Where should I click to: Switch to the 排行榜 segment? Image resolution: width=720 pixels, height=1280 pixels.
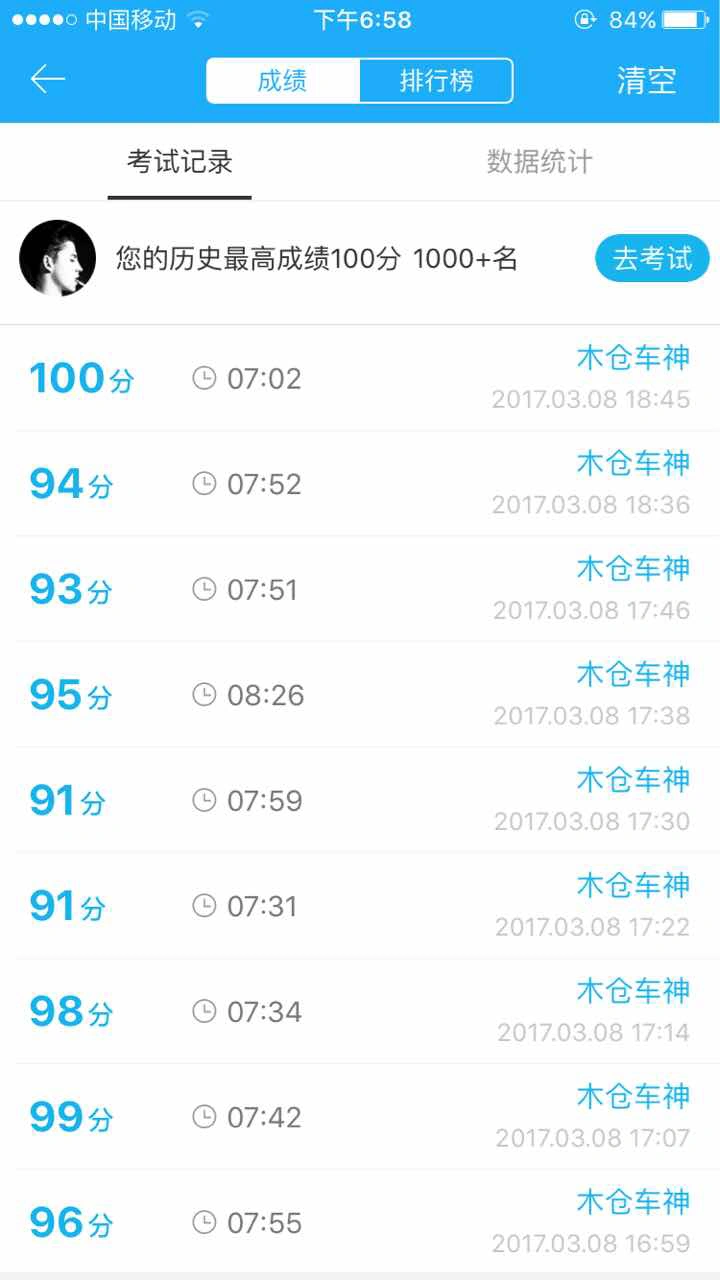pyautogui.click(x=436, y=81)
